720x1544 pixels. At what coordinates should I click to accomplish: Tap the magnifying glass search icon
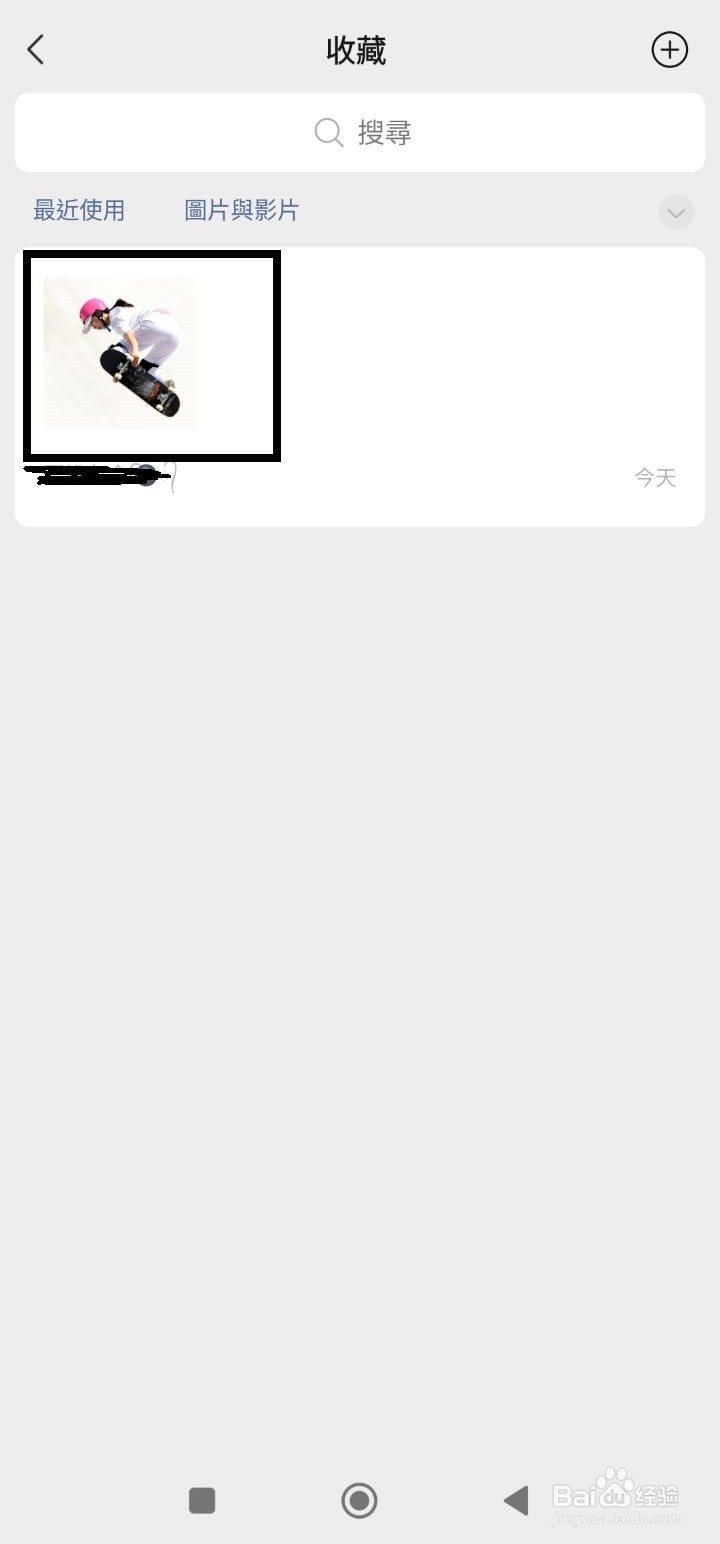point(328,132)
